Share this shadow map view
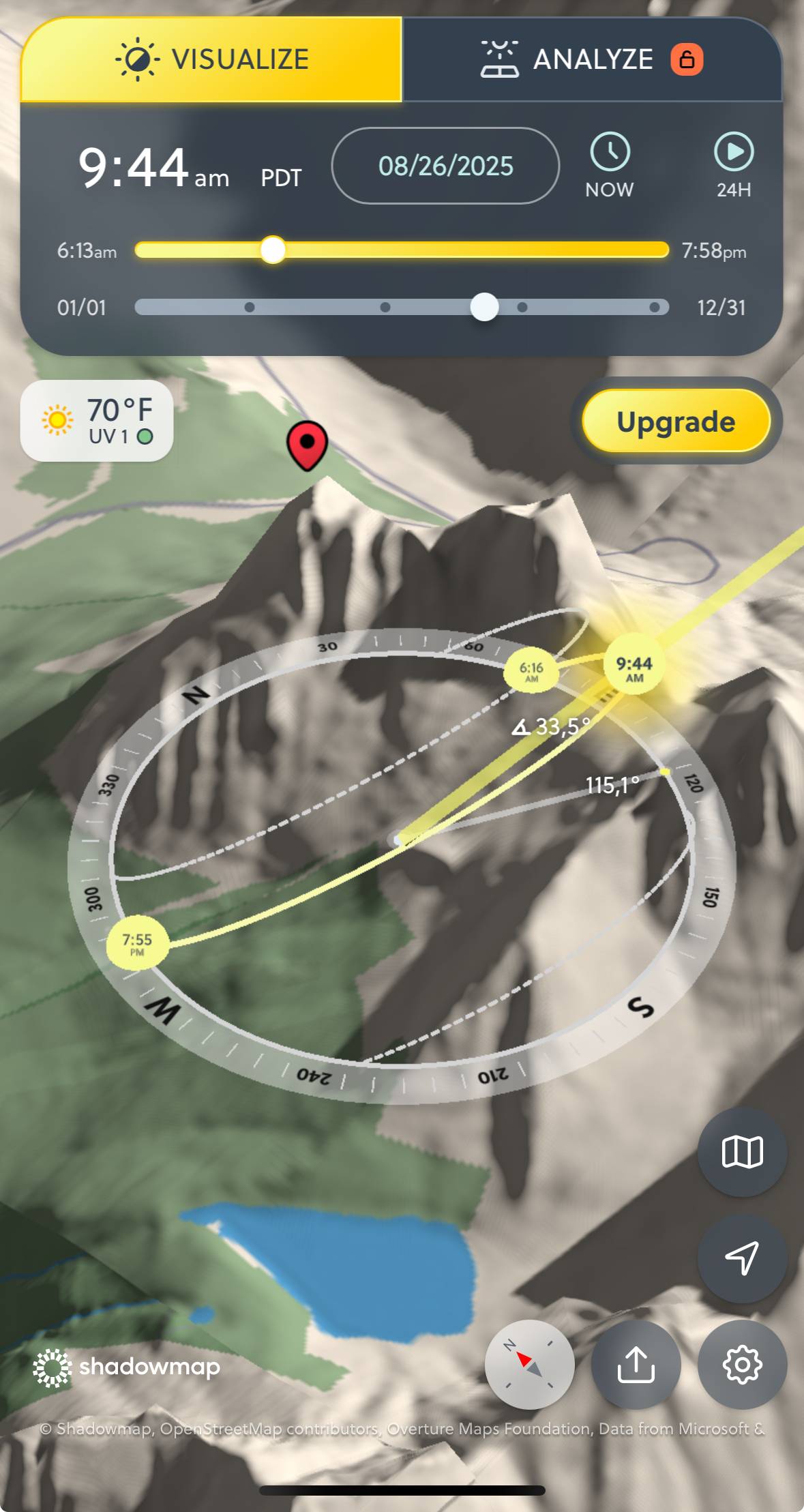Screen dimensions: 804x1512 pyautogui.click(x=636, y=1364)
